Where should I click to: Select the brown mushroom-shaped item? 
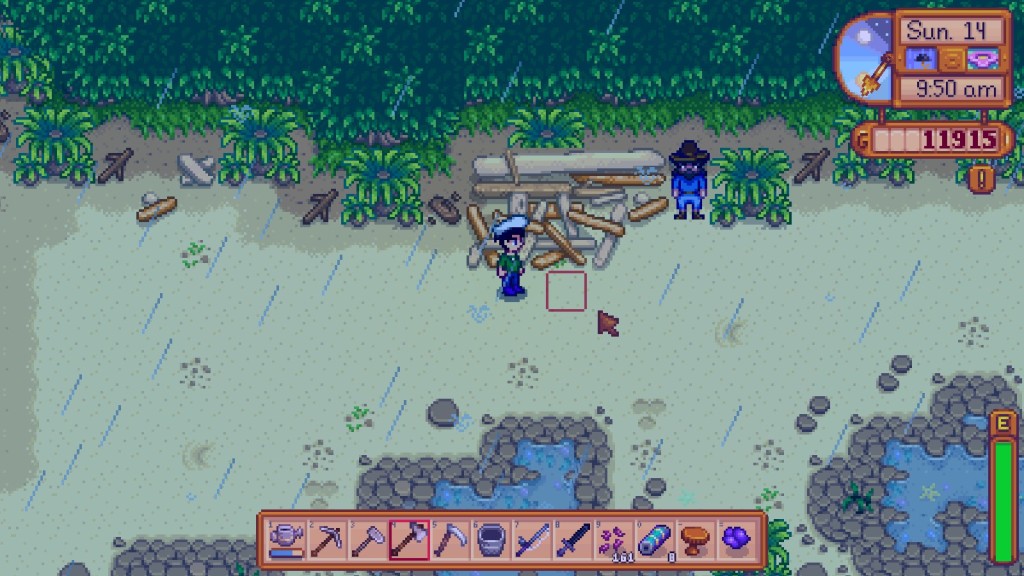point(696,541)
